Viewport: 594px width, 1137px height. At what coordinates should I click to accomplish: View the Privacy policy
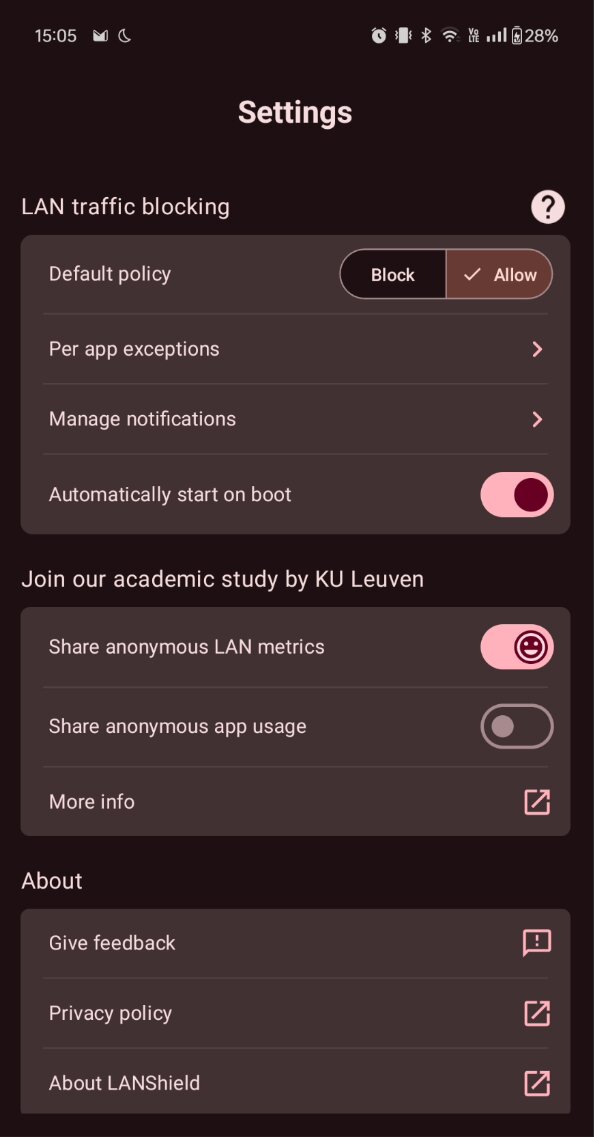point(295,1013)
